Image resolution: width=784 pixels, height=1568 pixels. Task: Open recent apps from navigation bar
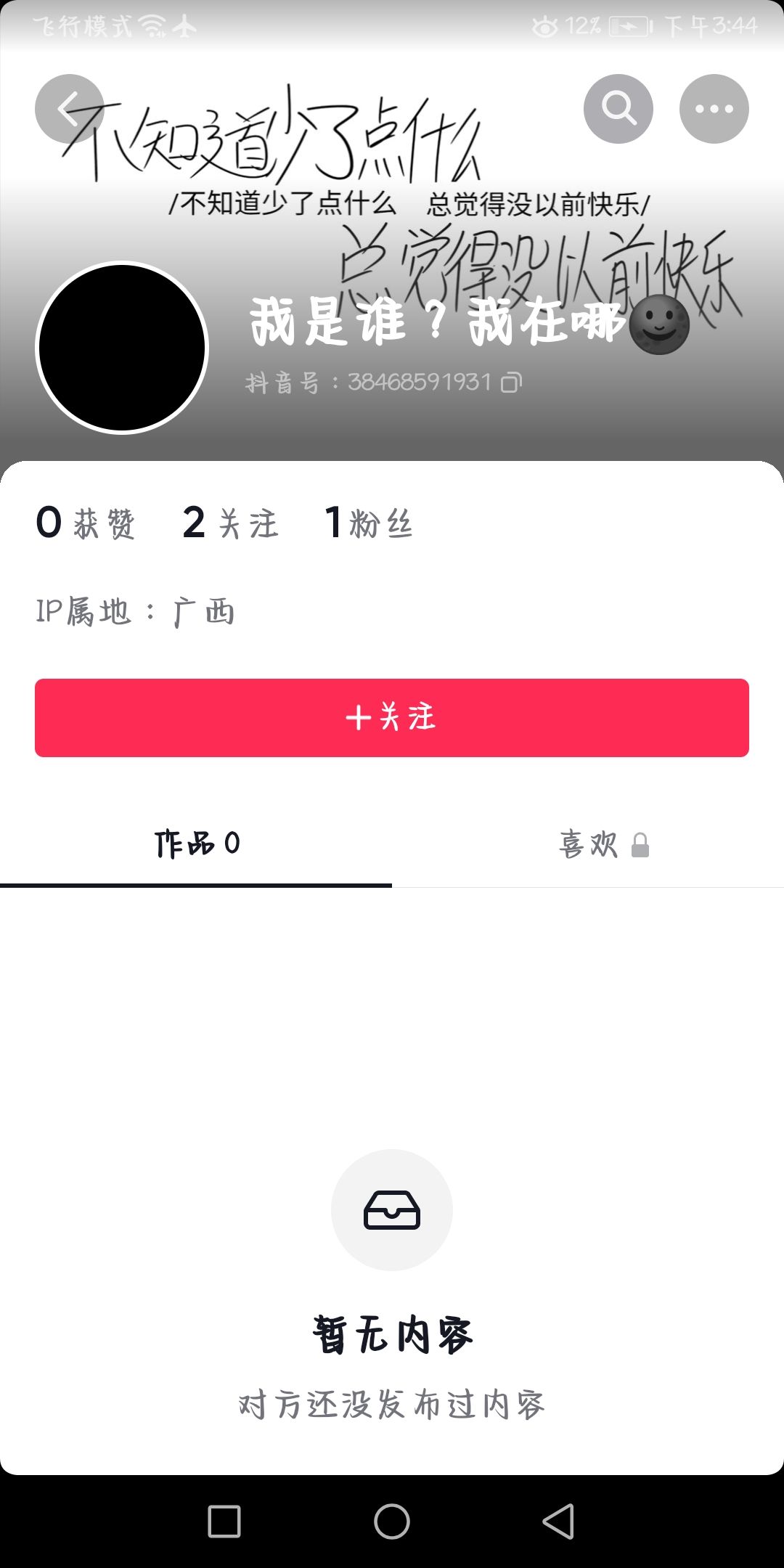click(x=224, y=1521)
